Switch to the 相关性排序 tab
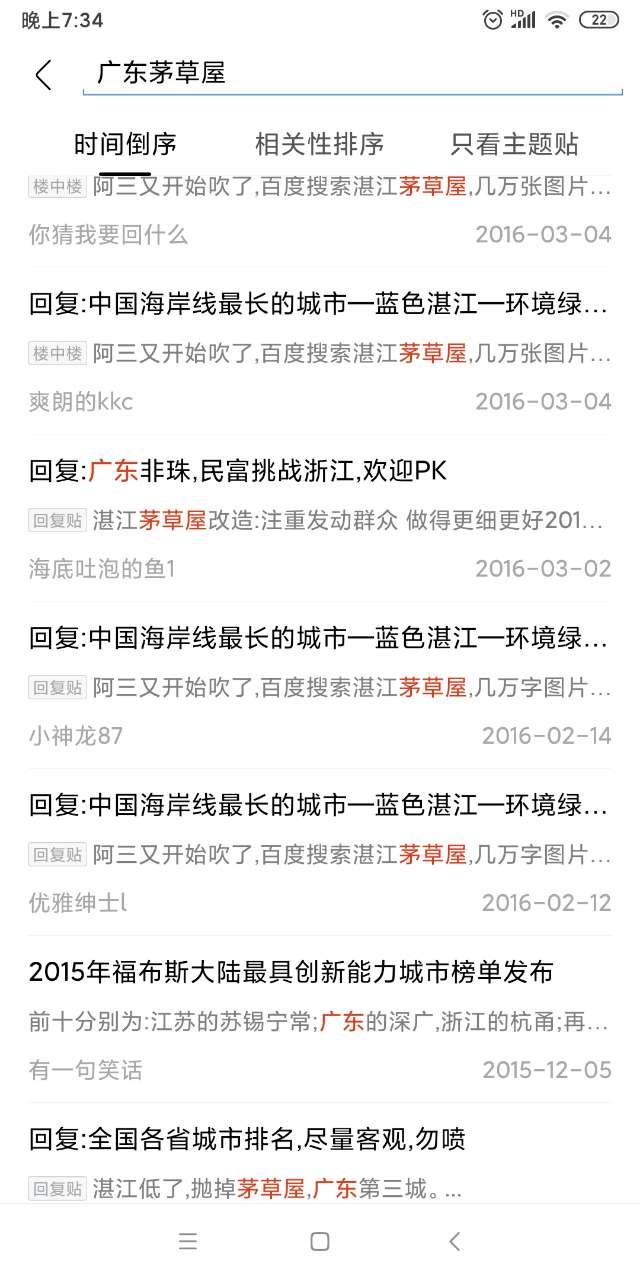 (319, 144)
